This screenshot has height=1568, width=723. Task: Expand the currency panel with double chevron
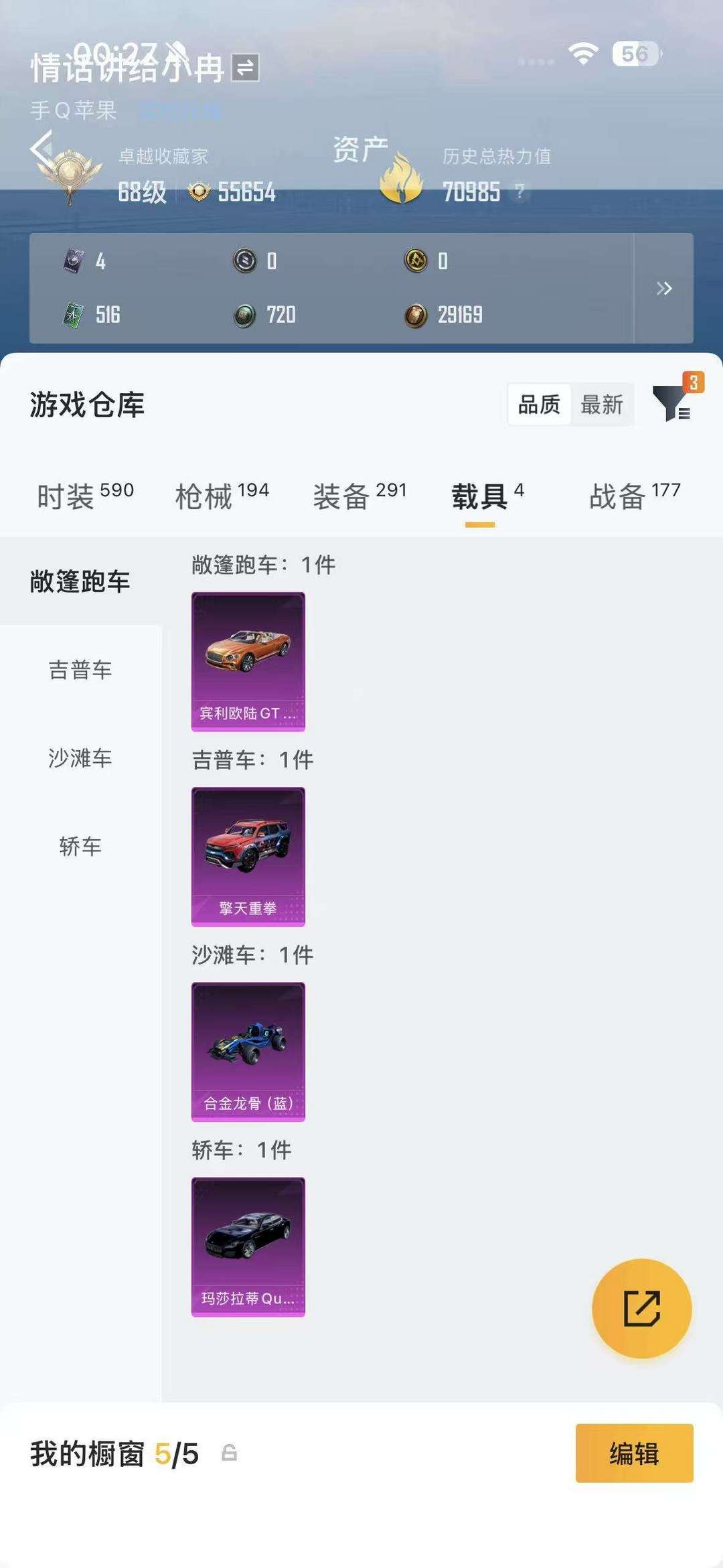663,289
